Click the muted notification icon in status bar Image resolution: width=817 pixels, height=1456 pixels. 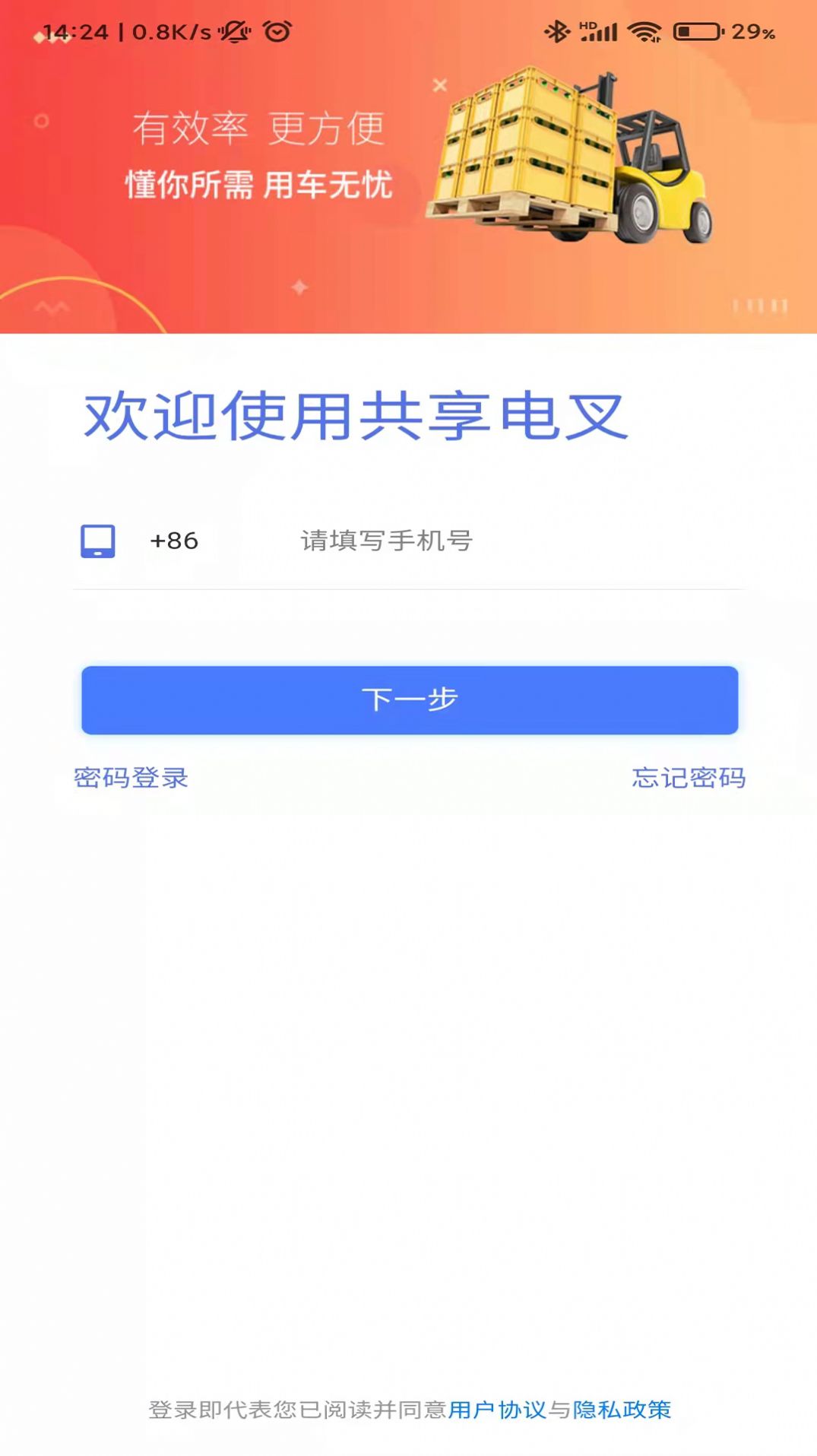pos(236,32)
